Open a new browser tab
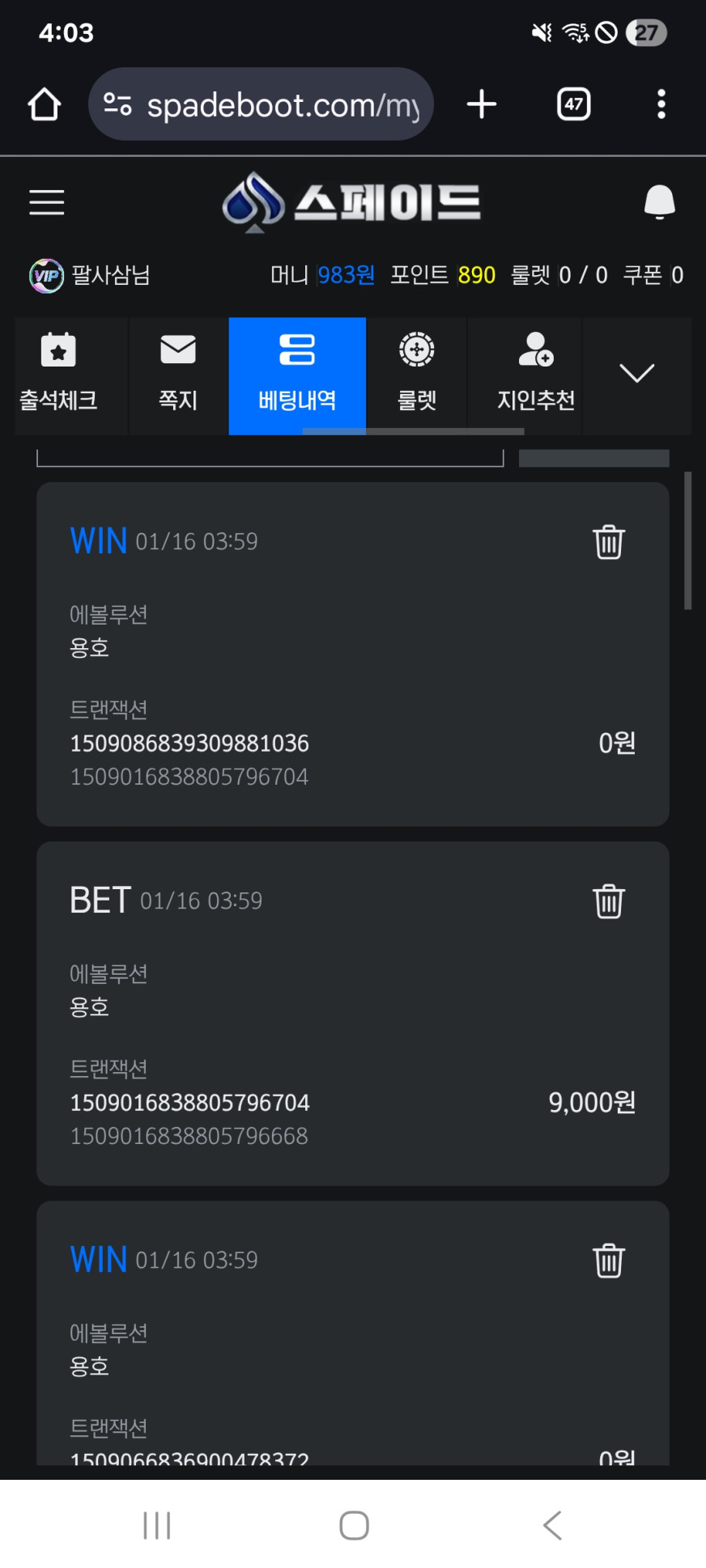 [x=482, y=104]
